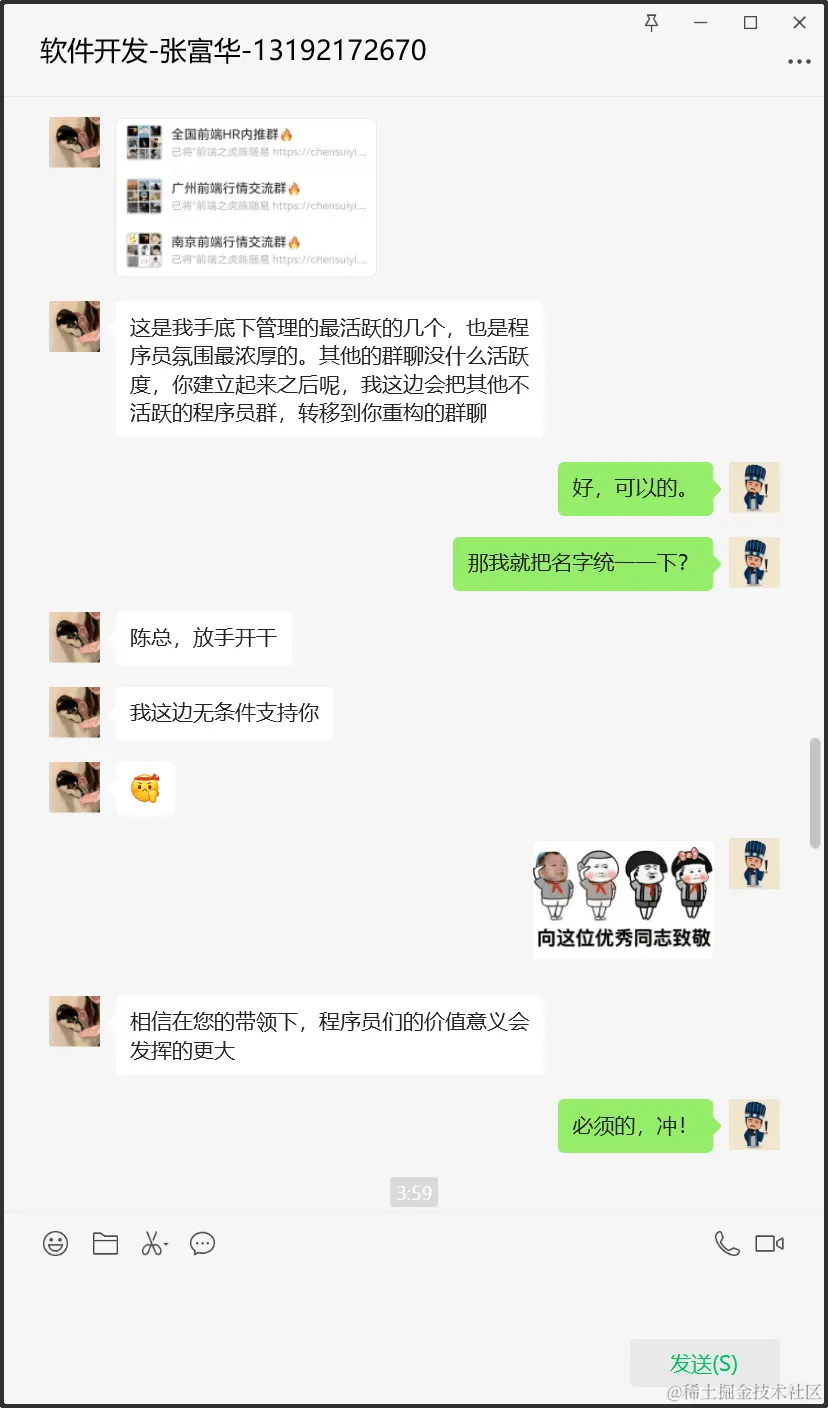Pin this chat window on top

tap(652, 23)
